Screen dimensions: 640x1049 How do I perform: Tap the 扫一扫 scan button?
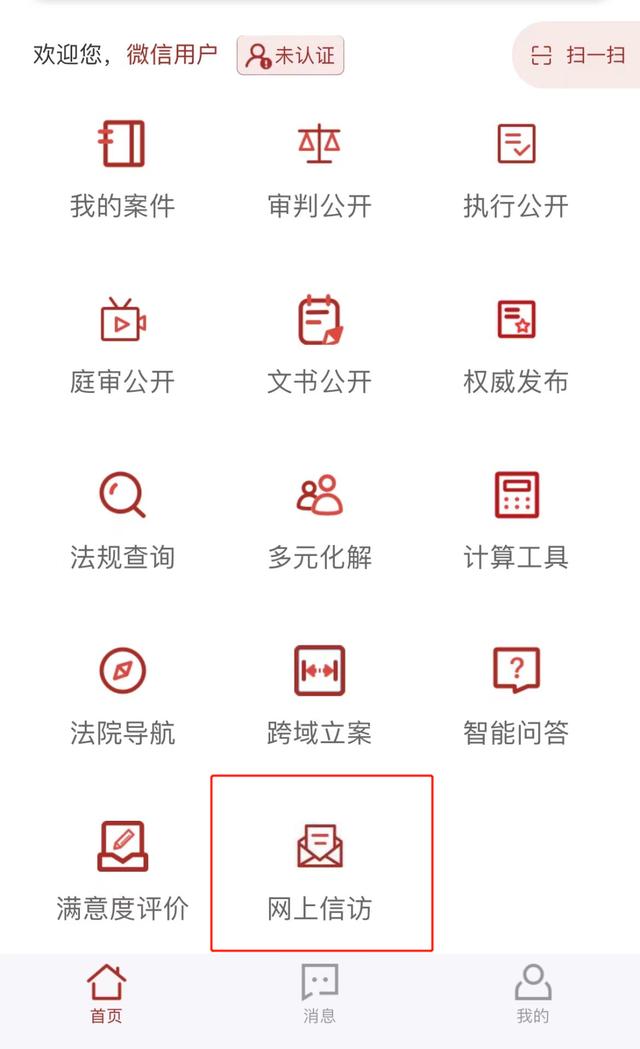pyautogui.click(x=578, y=55)
